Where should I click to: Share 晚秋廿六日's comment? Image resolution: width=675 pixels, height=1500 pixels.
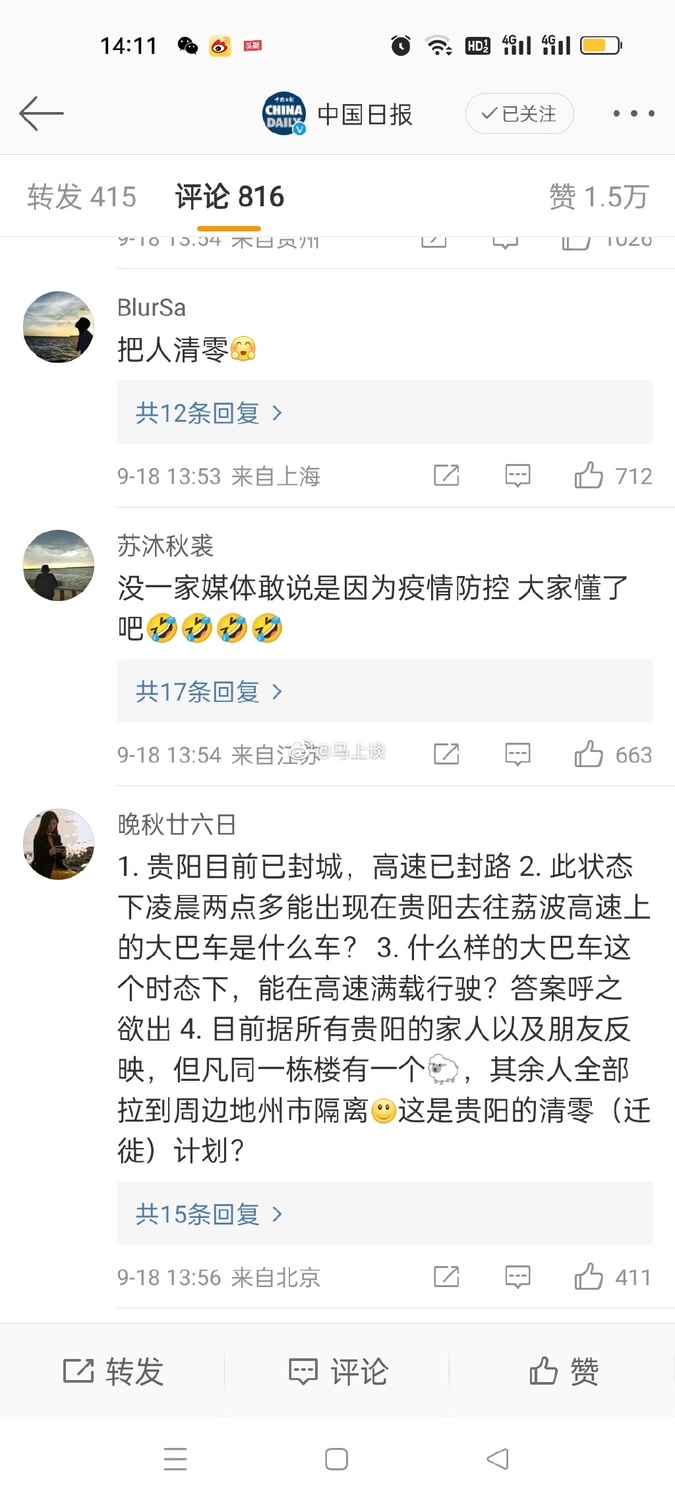pyautogui.click(x=446, y=1277)
